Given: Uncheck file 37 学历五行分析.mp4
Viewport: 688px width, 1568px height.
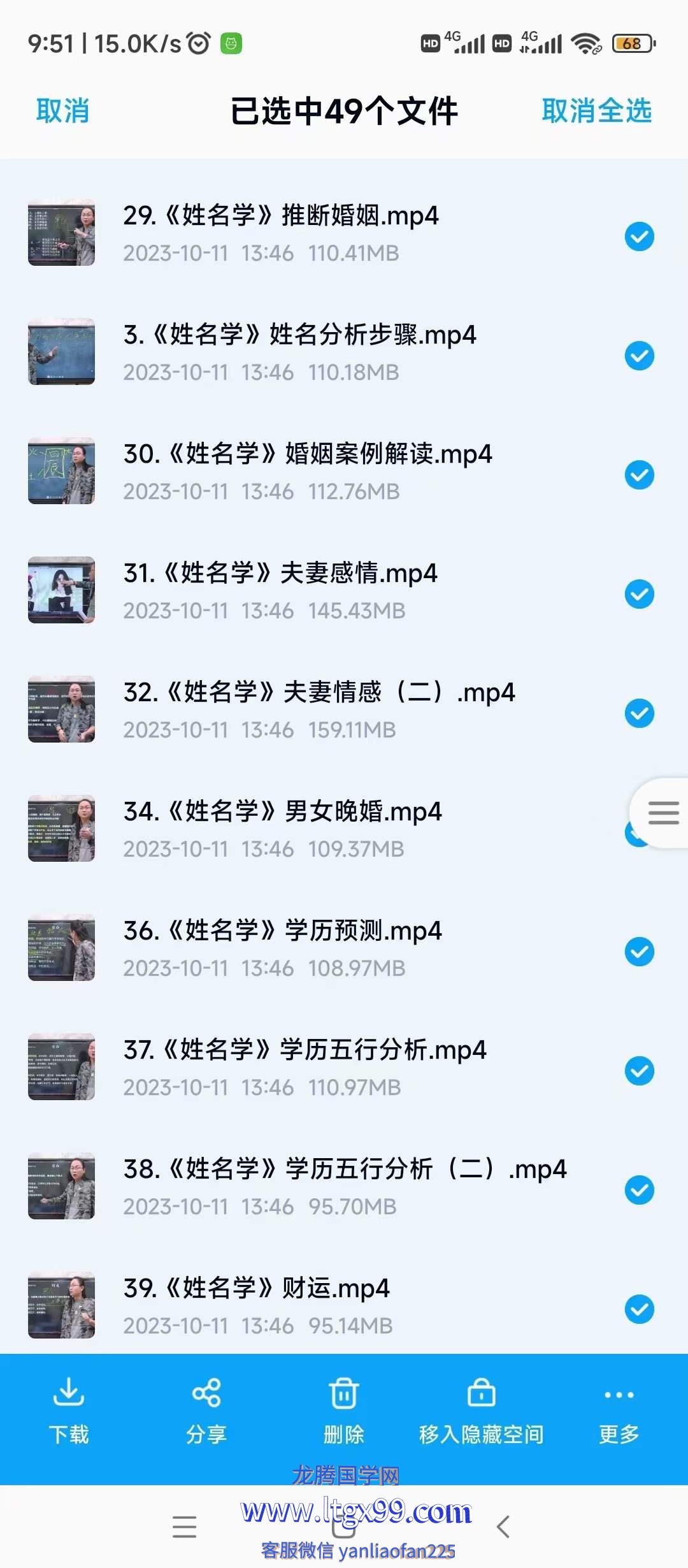Looking at the screenshot, I should (x=639, y=1071).
